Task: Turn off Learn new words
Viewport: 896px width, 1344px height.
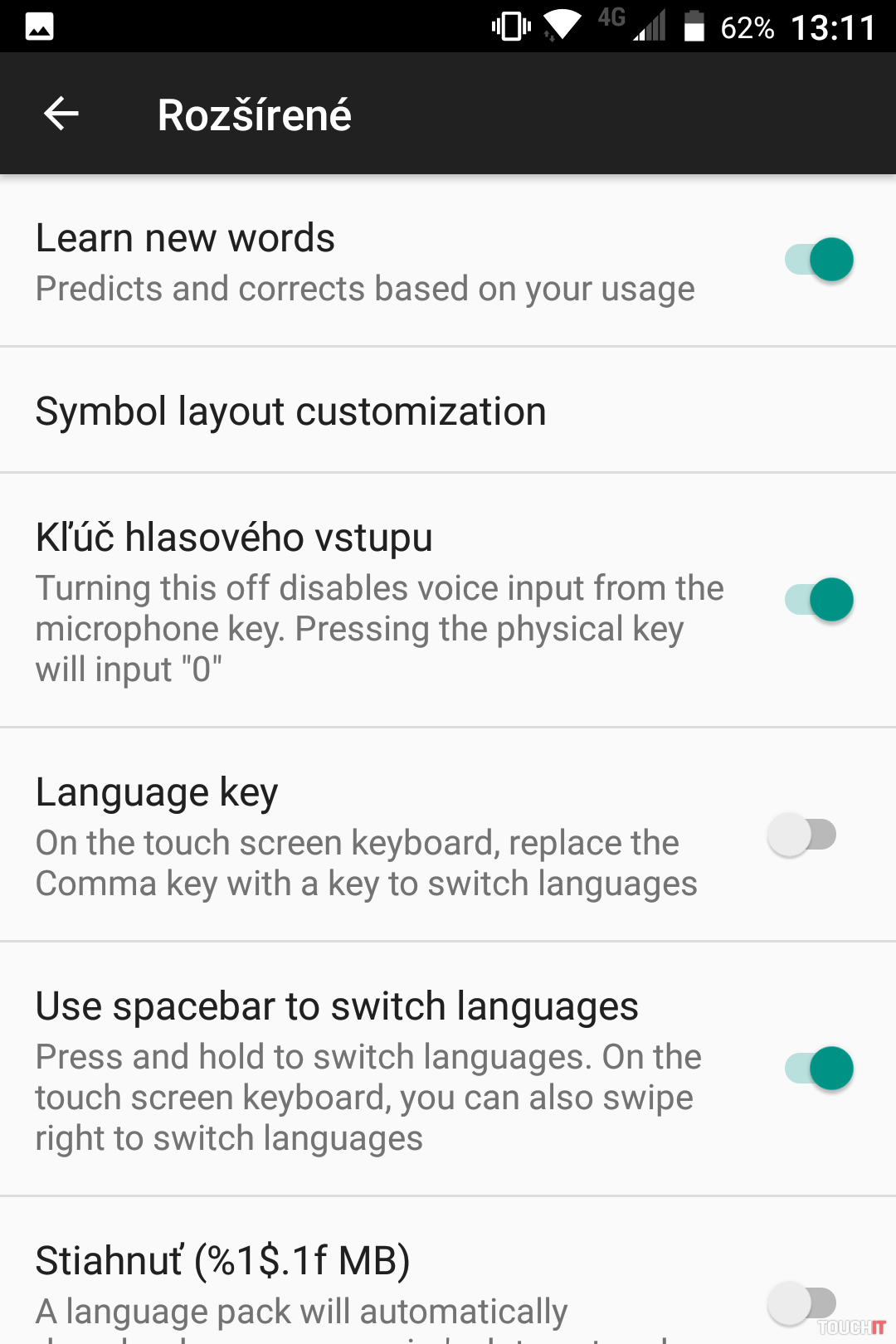Action: 819,260
